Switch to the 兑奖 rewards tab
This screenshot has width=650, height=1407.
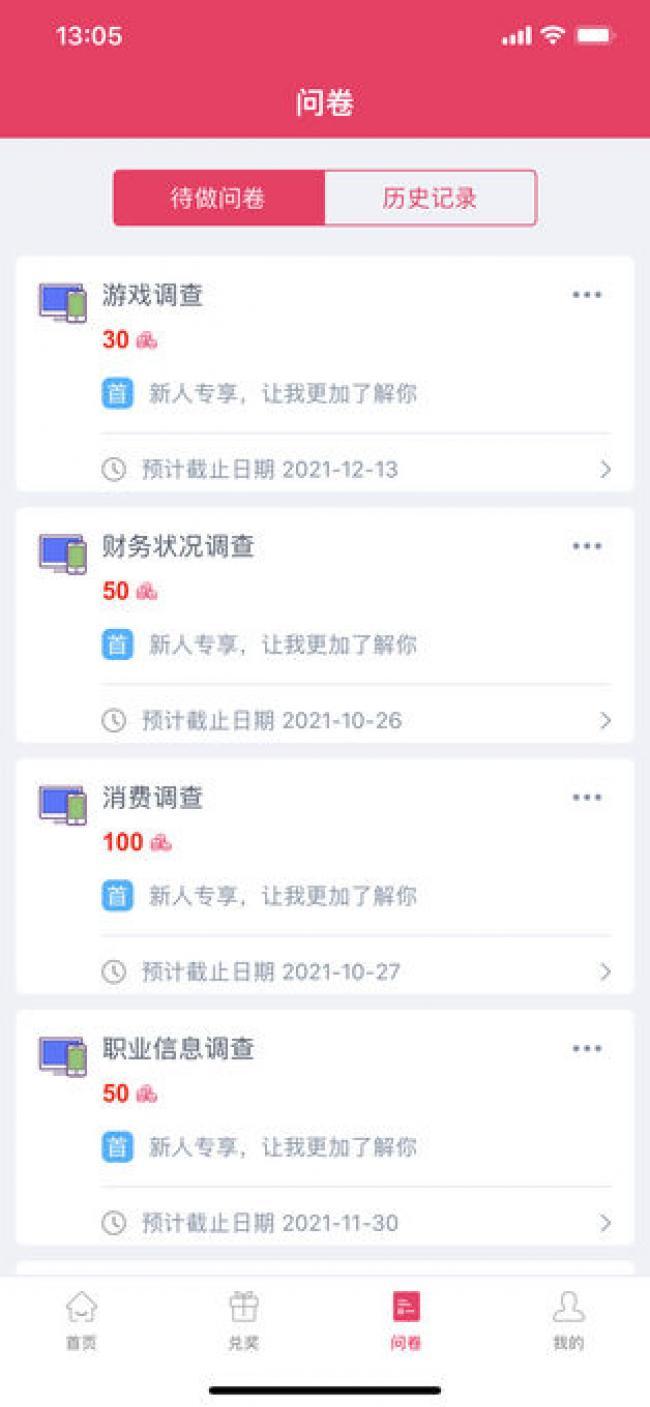coord(243,1320)
